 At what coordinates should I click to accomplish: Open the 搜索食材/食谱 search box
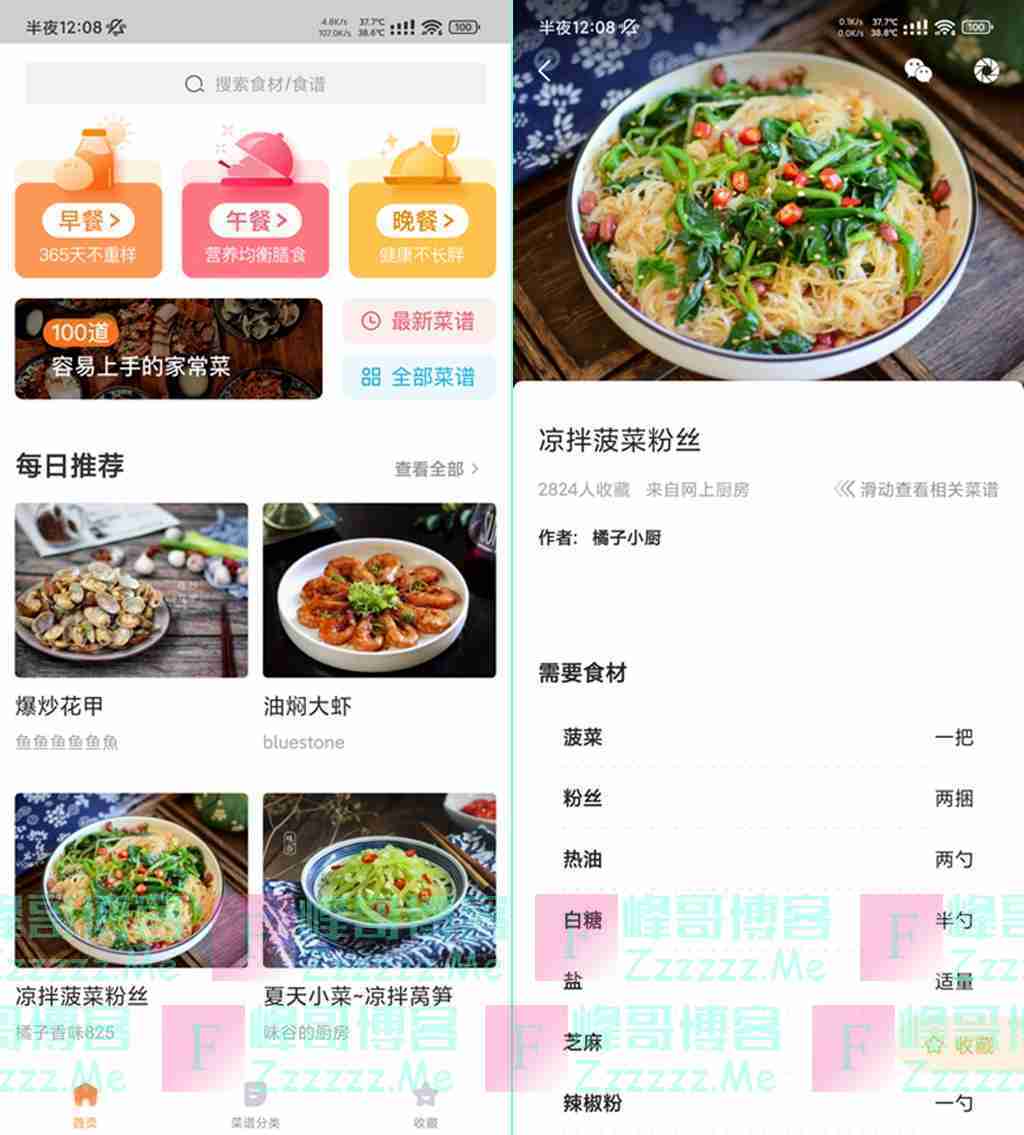click(256, 84)
